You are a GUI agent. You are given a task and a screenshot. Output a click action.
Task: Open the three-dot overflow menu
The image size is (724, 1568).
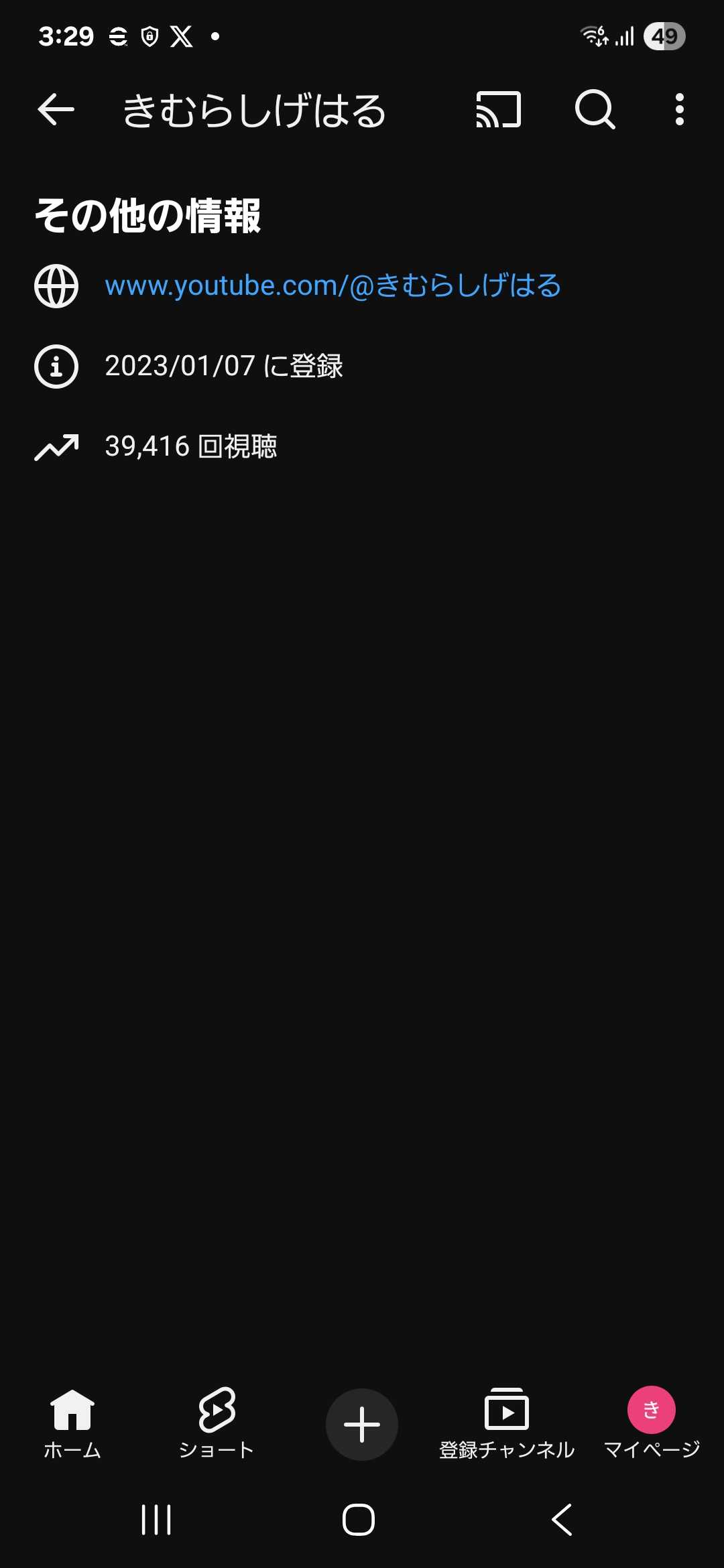pos(679,110)
